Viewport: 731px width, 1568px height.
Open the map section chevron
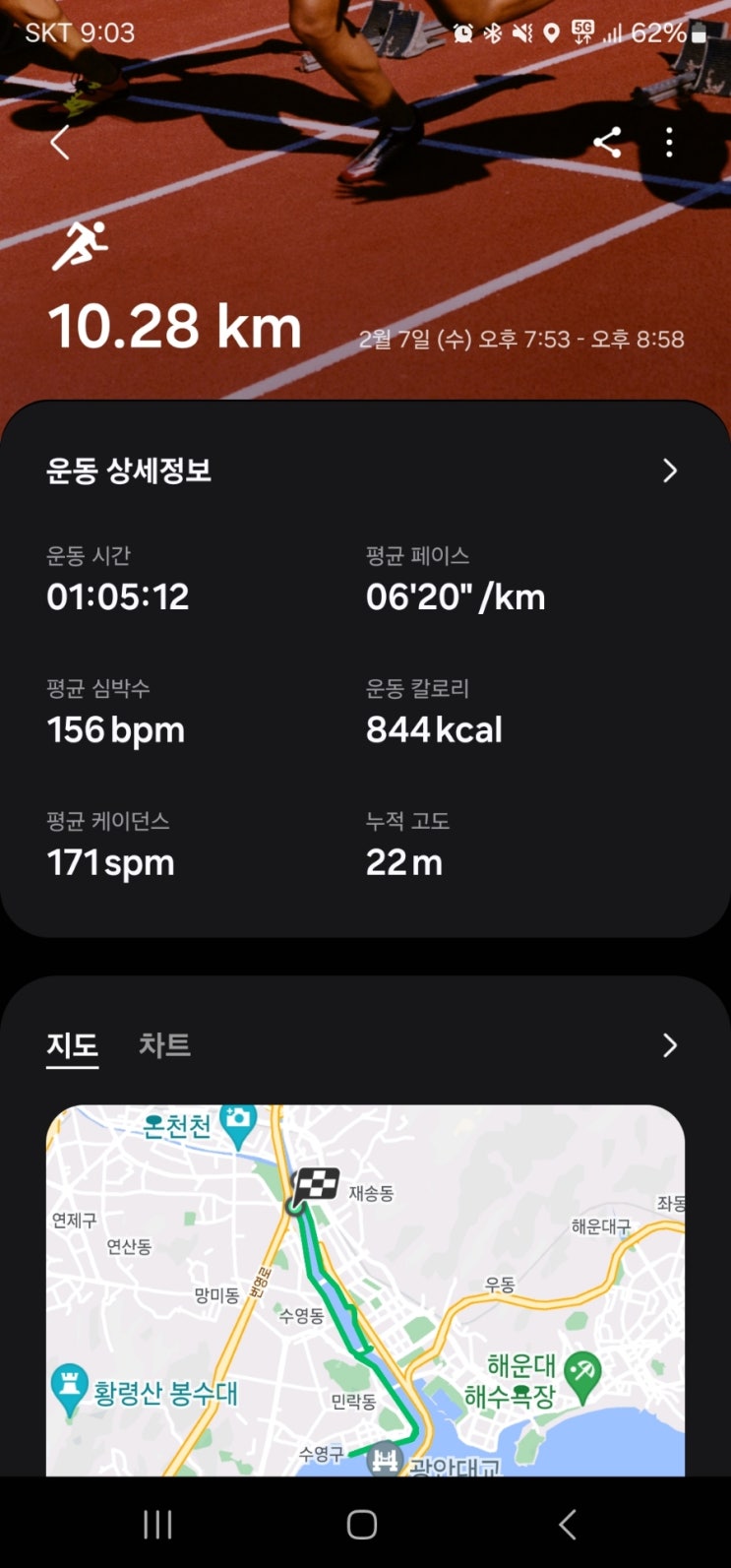coord(669,1044)
